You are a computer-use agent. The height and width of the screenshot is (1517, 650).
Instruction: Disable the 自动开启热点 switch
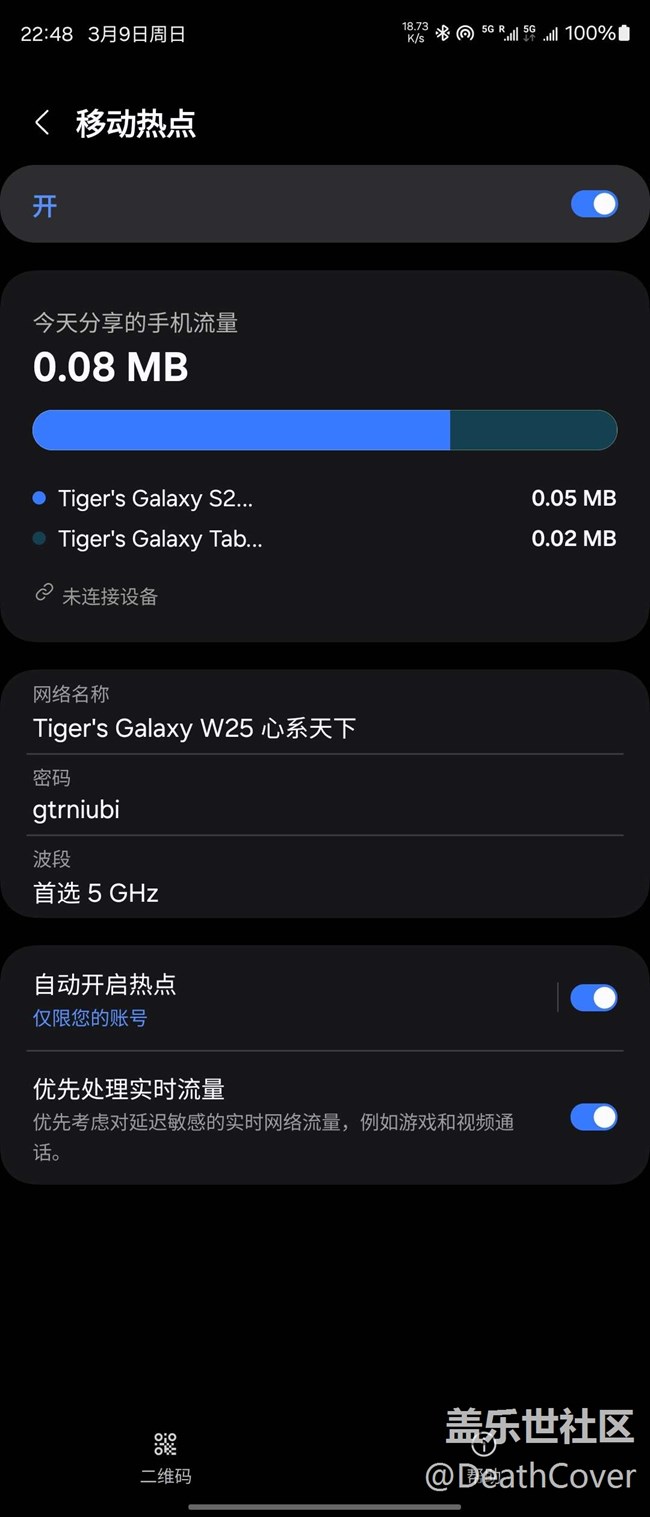pos(593,997)
